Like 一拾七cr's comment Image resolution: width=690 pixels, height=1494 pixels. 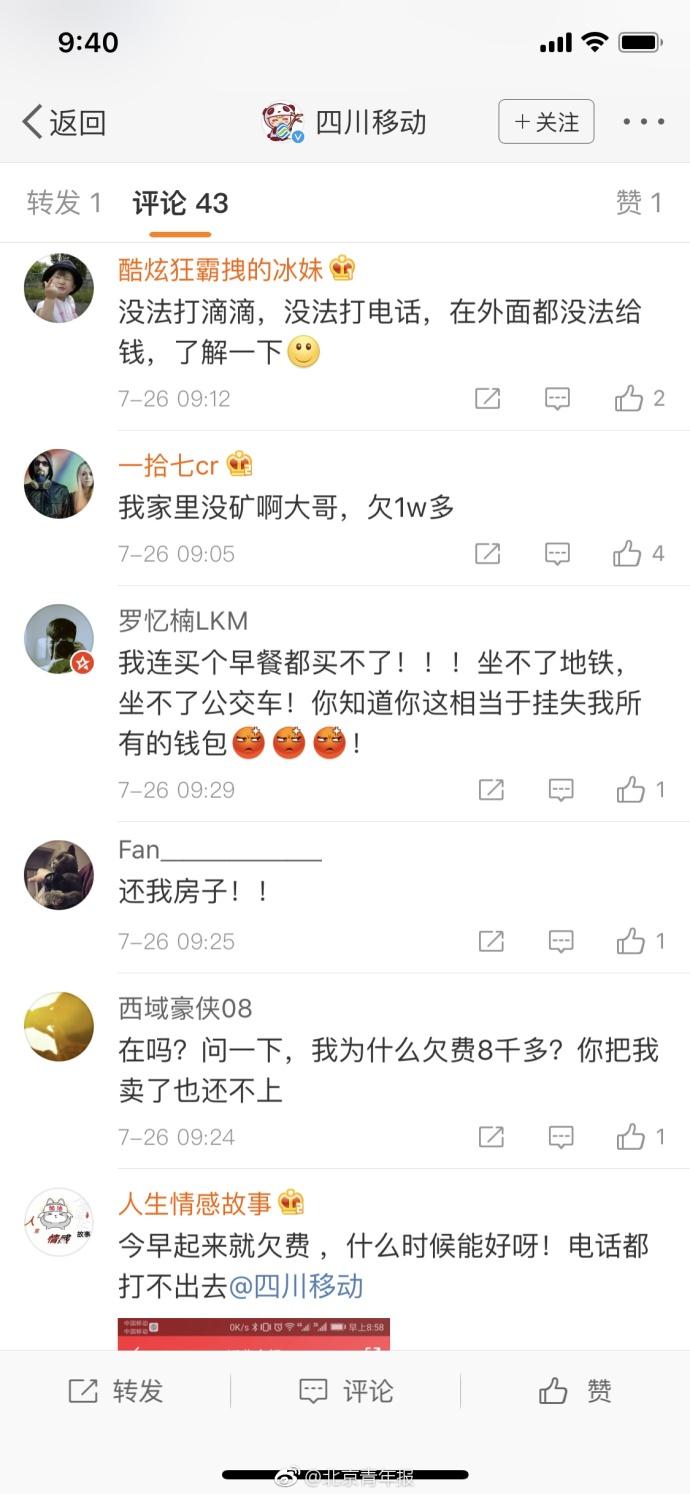pyautogui.click(x=639, y=553)
